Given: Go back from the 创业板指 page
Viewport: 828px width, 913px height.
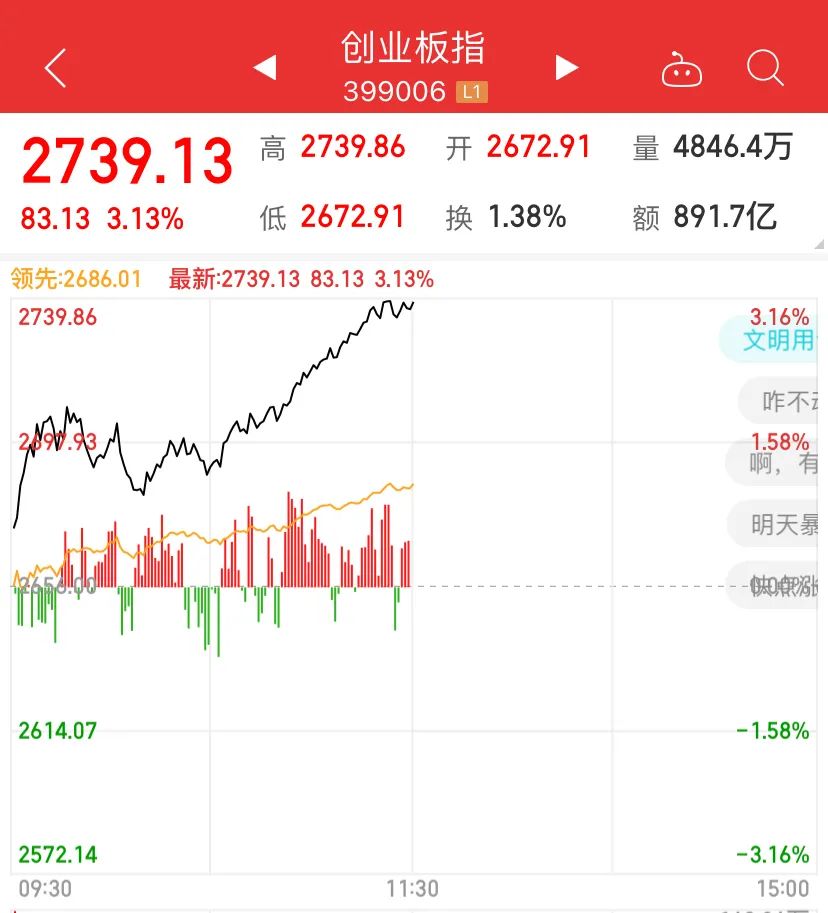Looking at the screenshot, I should (x=56, y=68).
